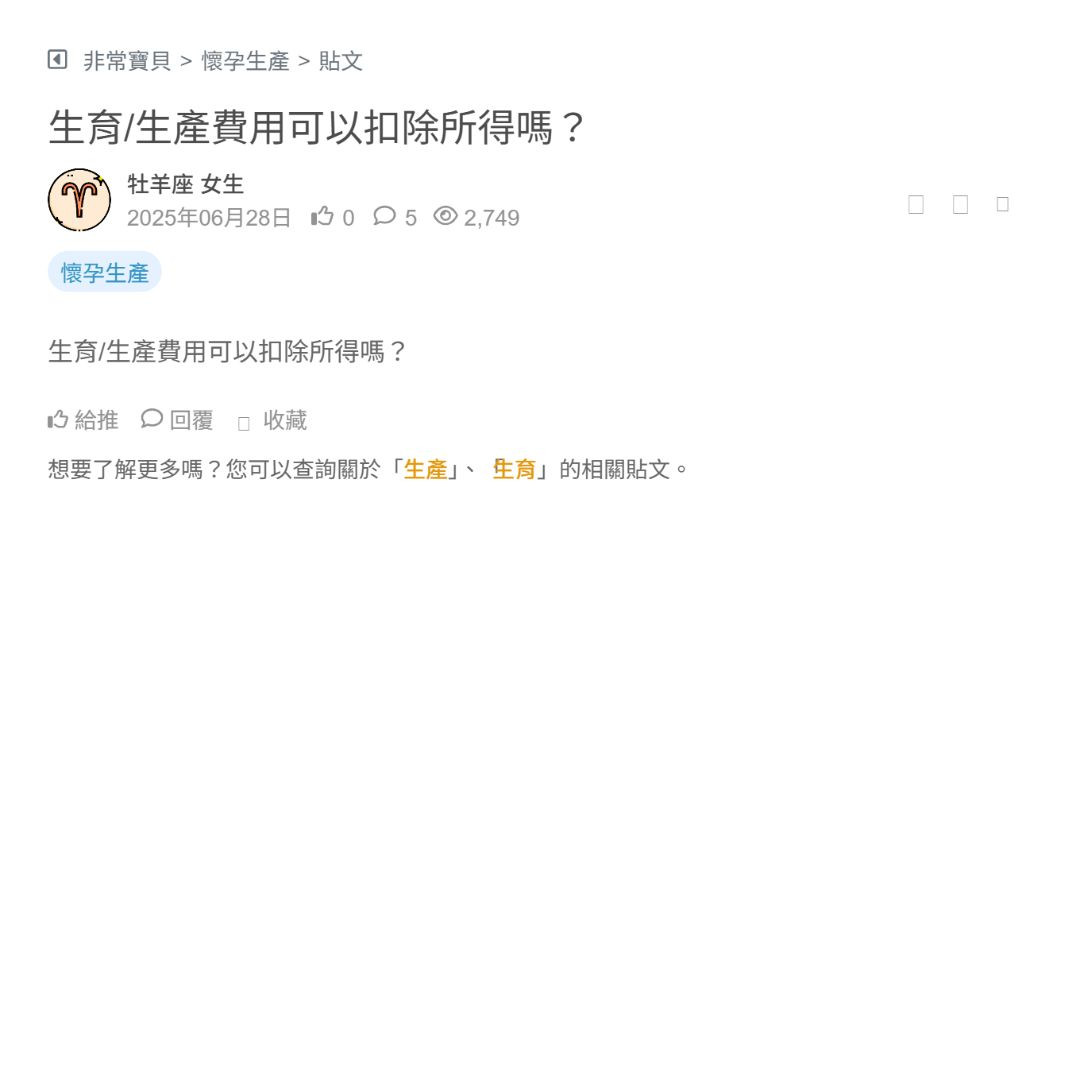Select the blue 懷孕生產 tag chip
This screenshot has height=1080, width=1080.
[104, 272]
